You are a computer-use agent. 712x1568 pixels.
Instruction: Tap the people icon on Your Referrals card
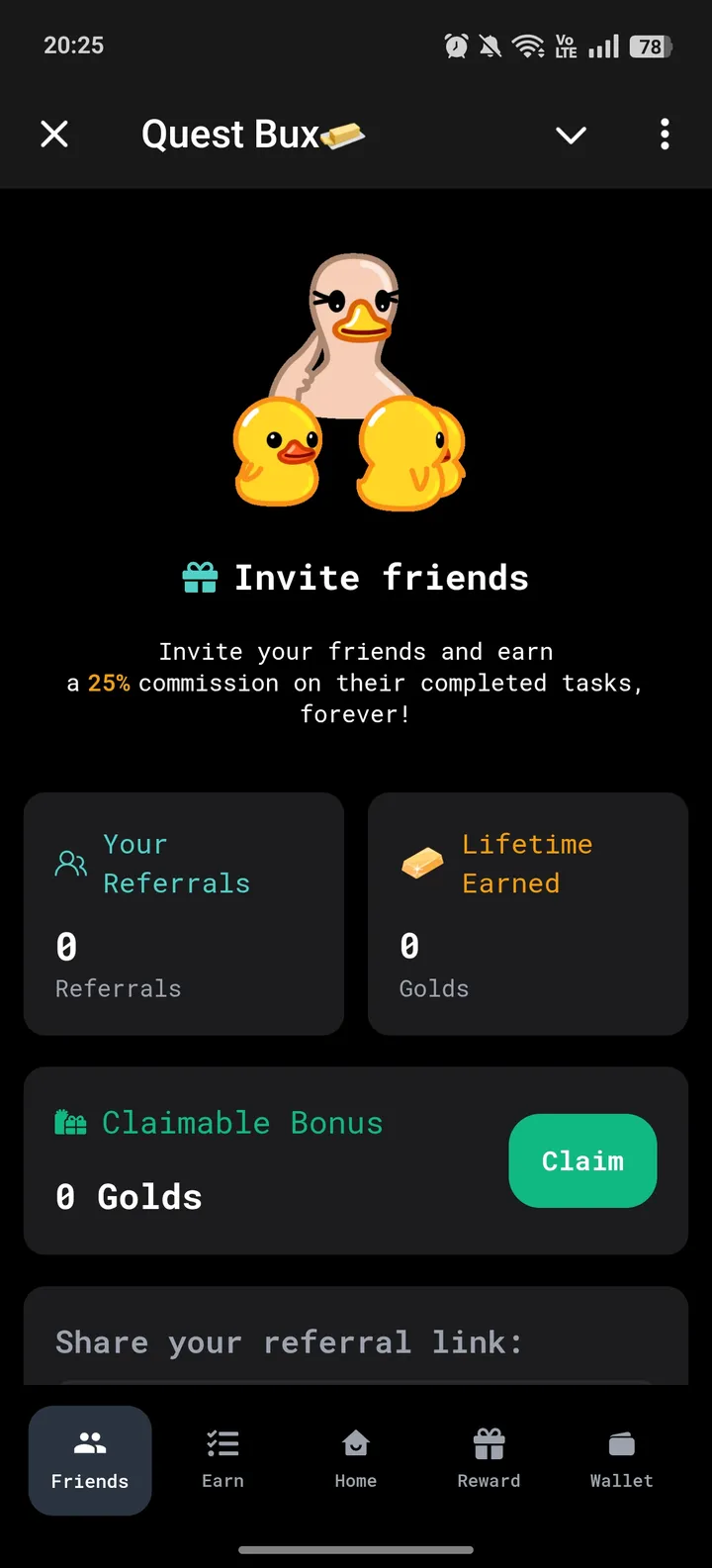click(69, 863)
